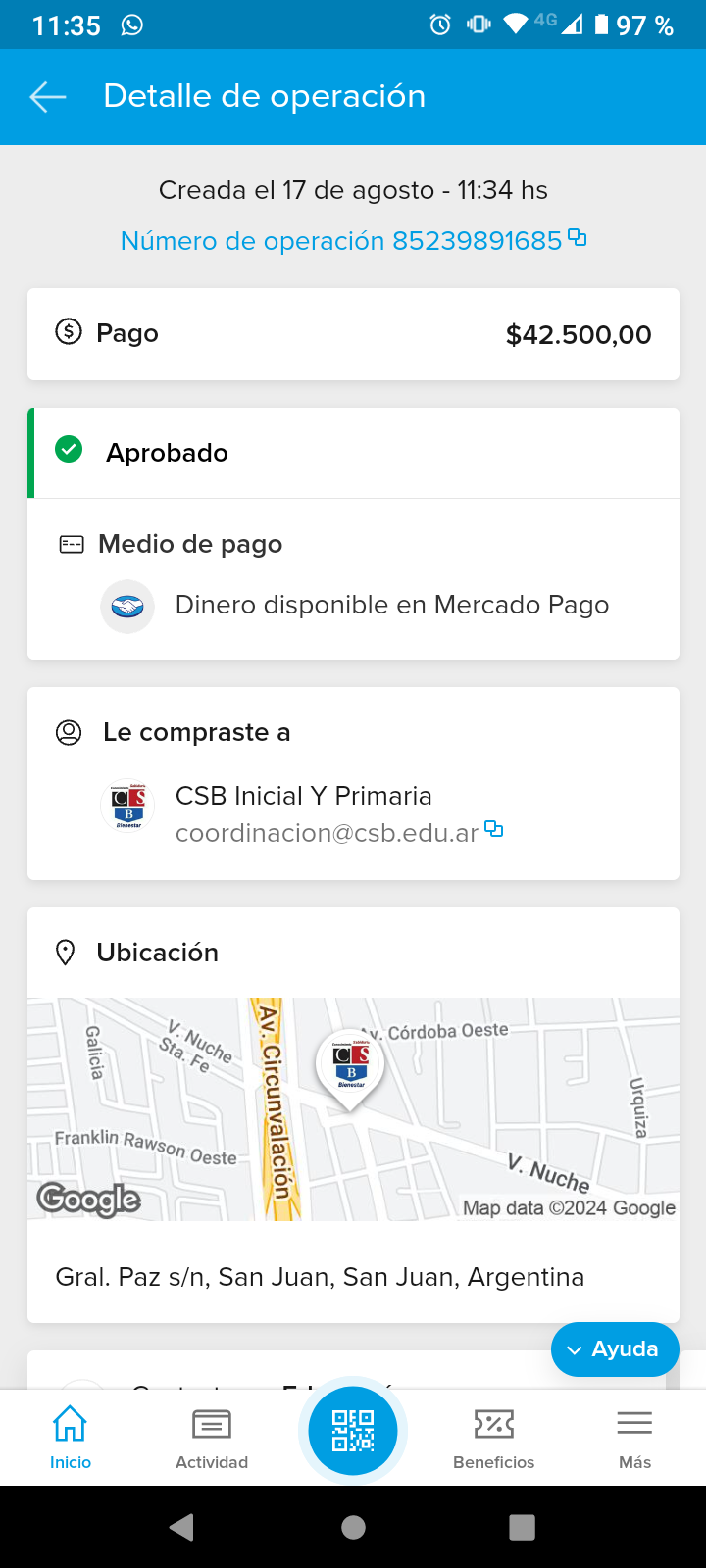Switch to the Inicio tab
The image size is (706, 1568).
[x=71, y=1436]
